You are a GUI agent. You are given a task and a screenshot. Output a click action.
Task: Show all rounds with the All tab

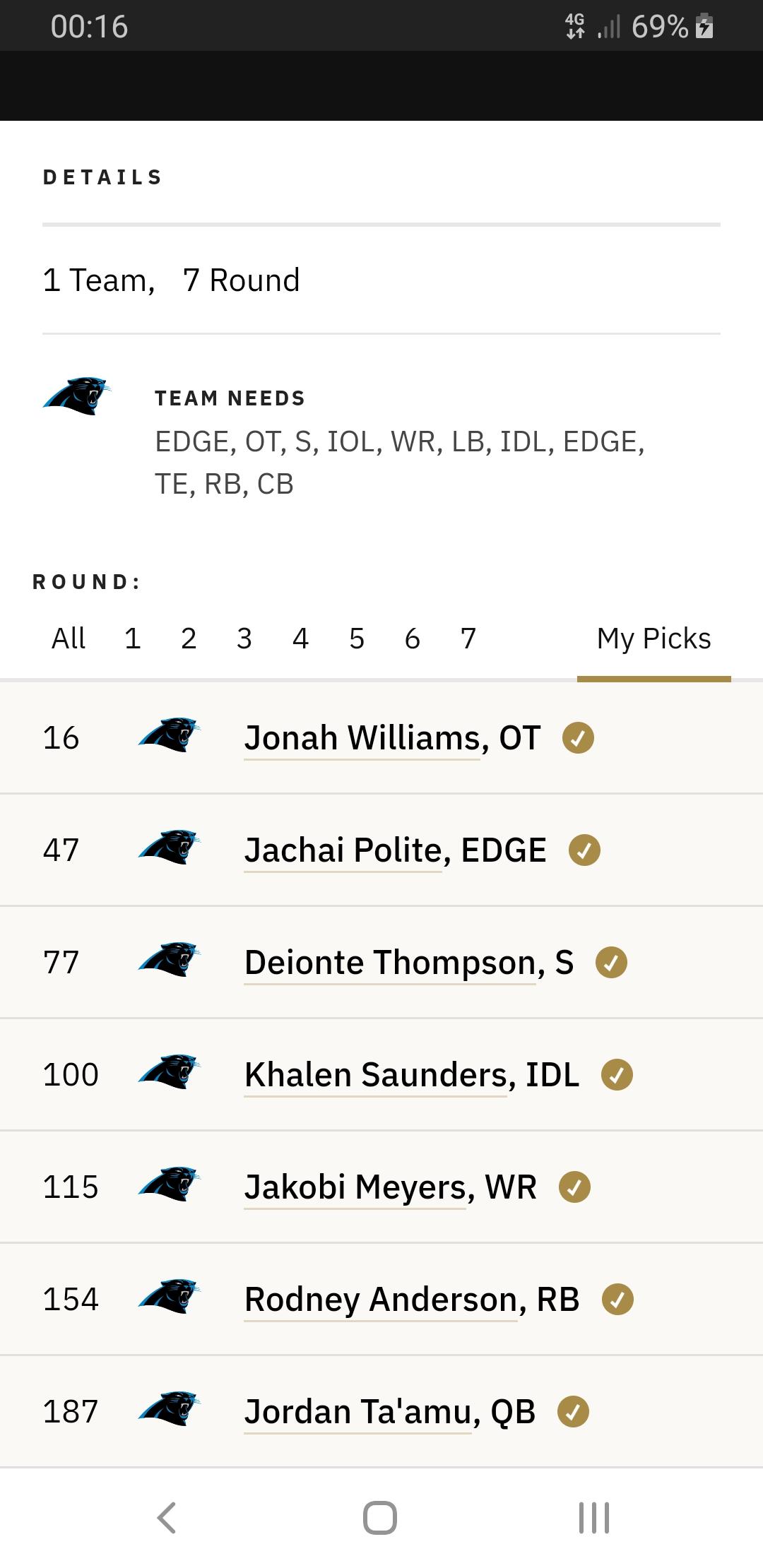(69, 639)
